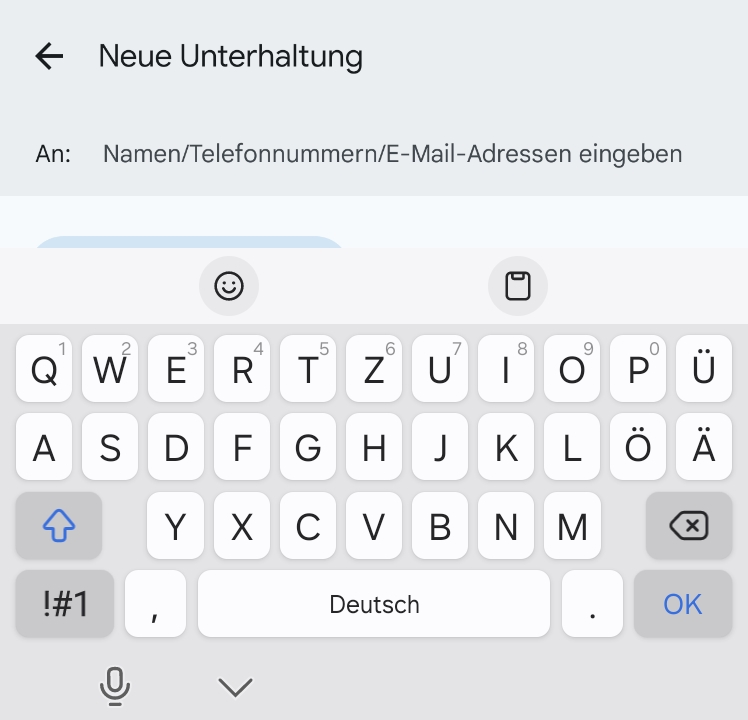
Task: Toggle the shift key
Action: pyautogui.click(x=59, y=525)
